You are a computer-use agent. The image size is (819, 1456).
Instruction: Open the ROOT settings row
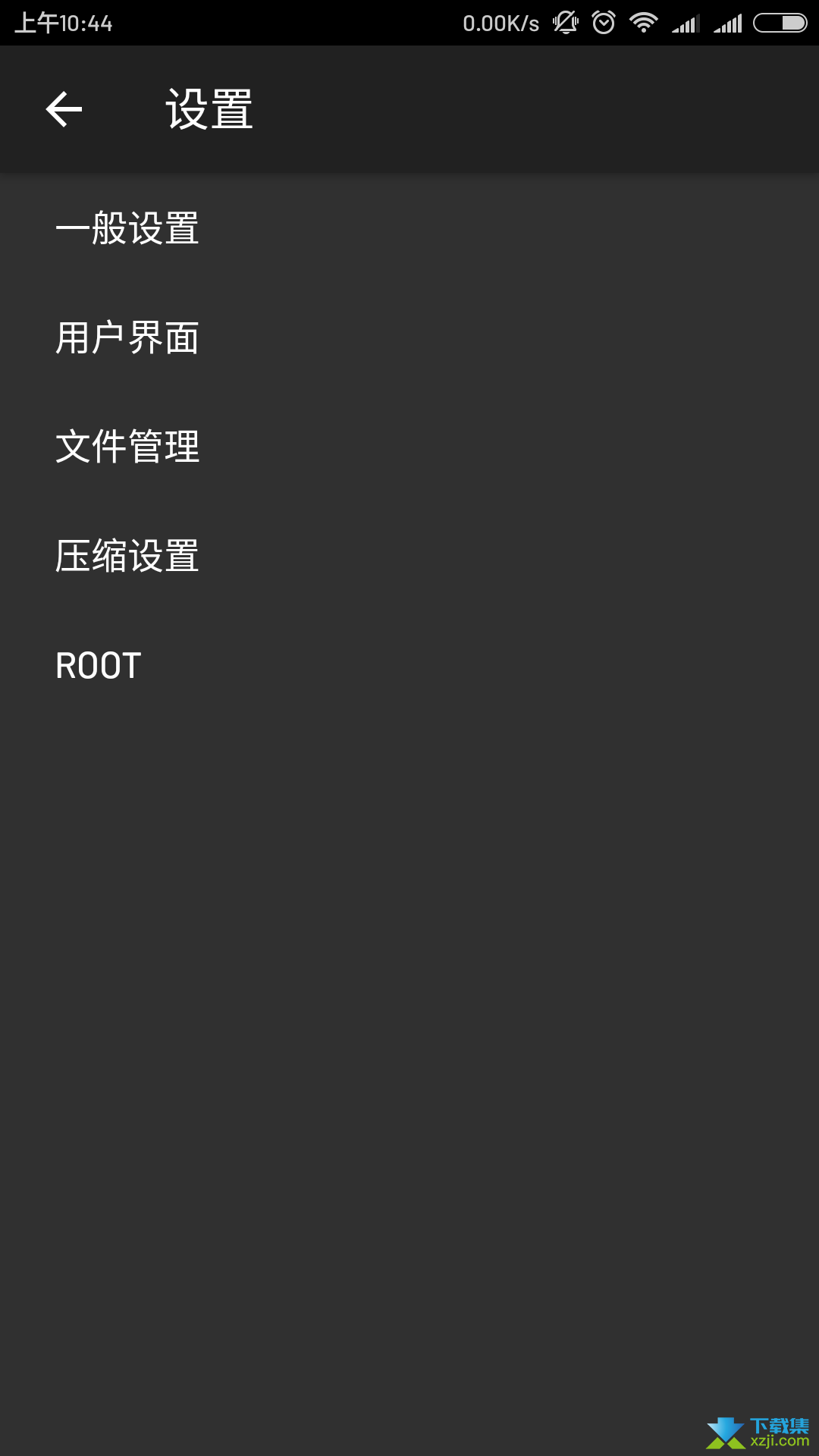pyautogui.click(x=409, y=665)
